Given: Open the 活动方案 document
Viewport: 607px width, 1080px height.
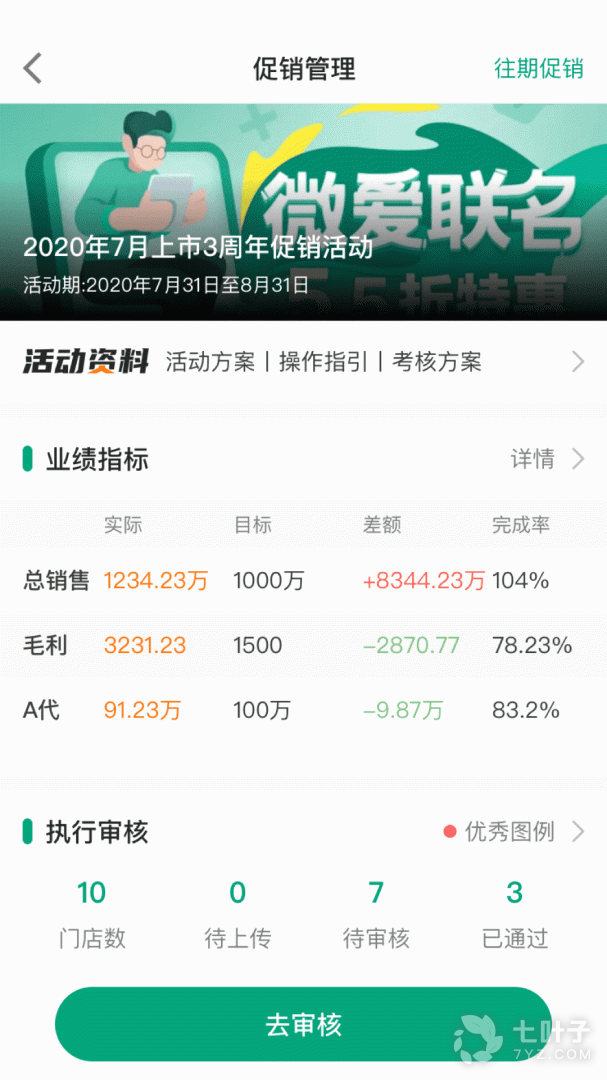Looking at the screenshot, I should 210,362.
